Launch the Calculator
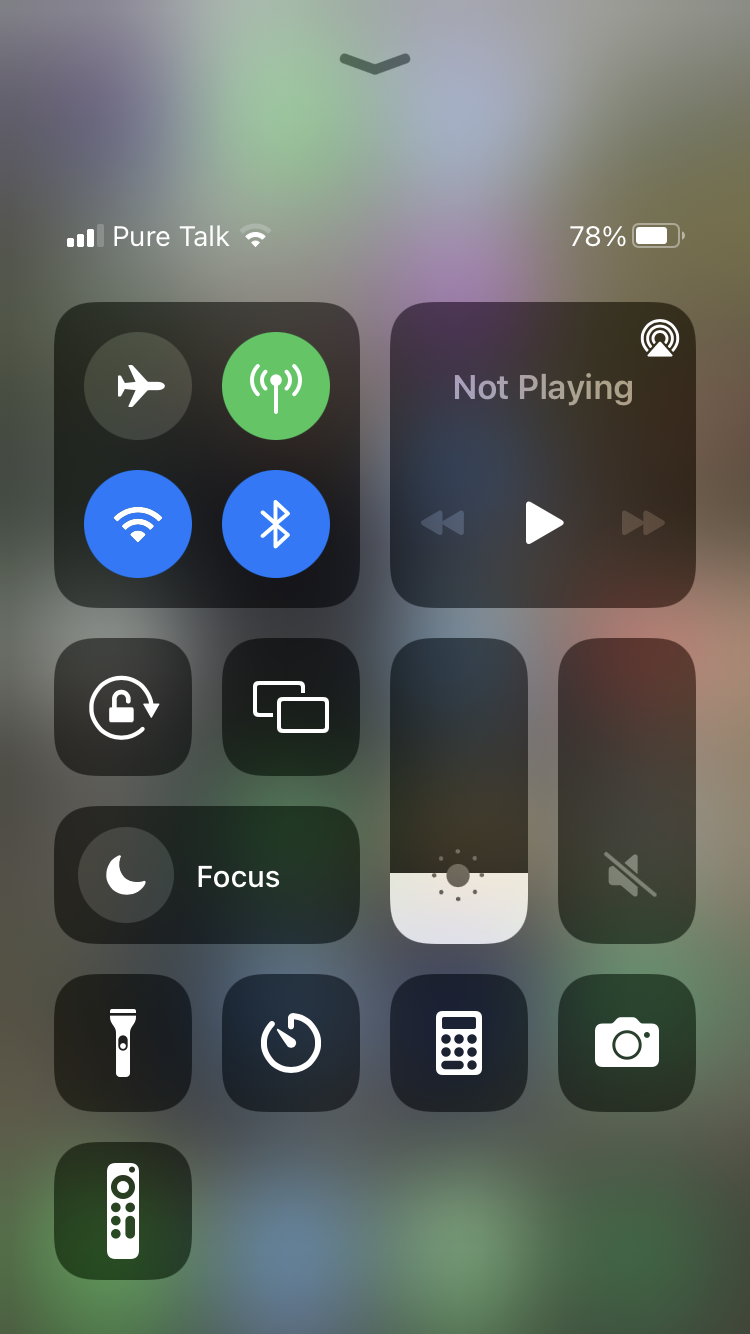This screenshot has width=750, height=1334. point(459,1043)
